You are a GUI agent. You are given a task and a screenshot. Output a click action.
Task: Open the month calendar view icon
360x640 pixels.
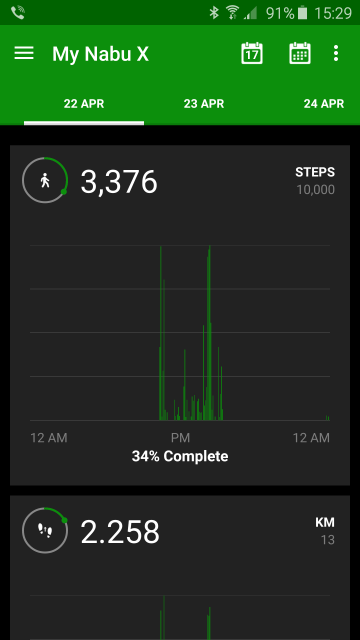[300, 53]
